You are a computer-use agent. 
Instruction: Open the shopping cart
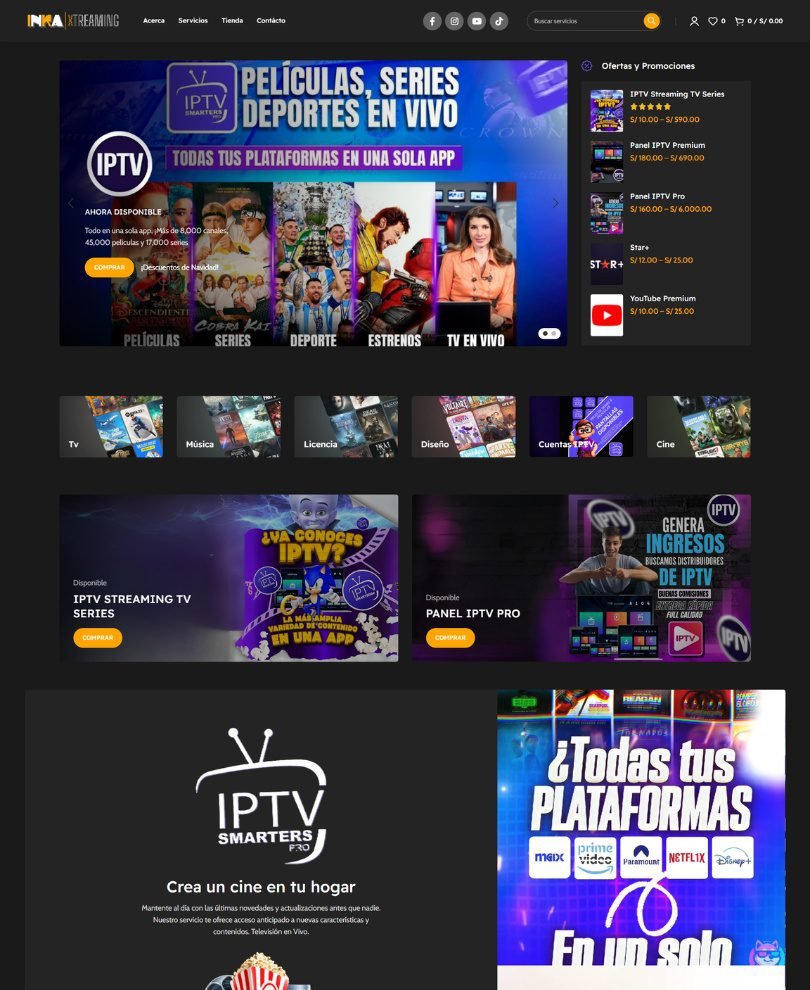point(740,21)
